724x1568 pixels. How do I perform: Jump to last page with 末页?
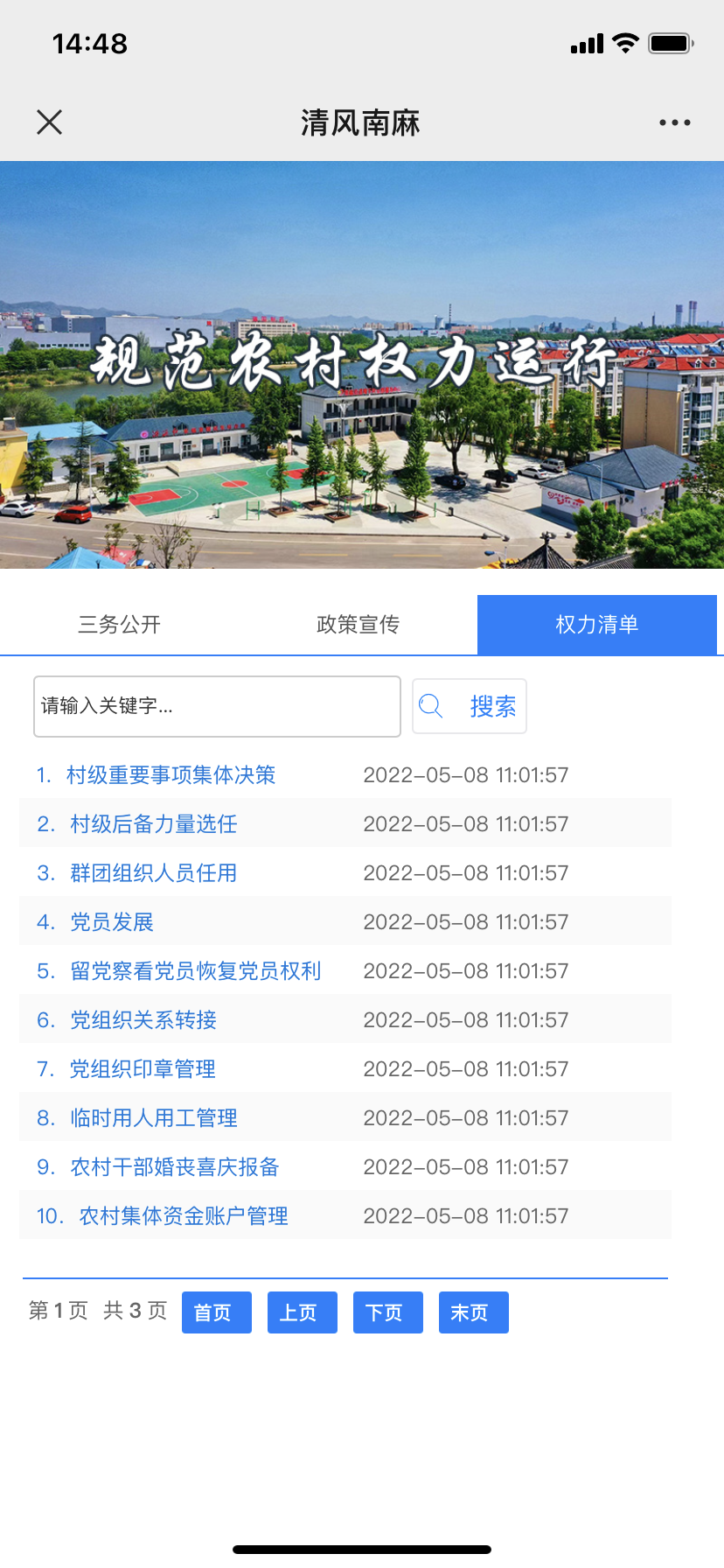click(x=474, y=1312)
